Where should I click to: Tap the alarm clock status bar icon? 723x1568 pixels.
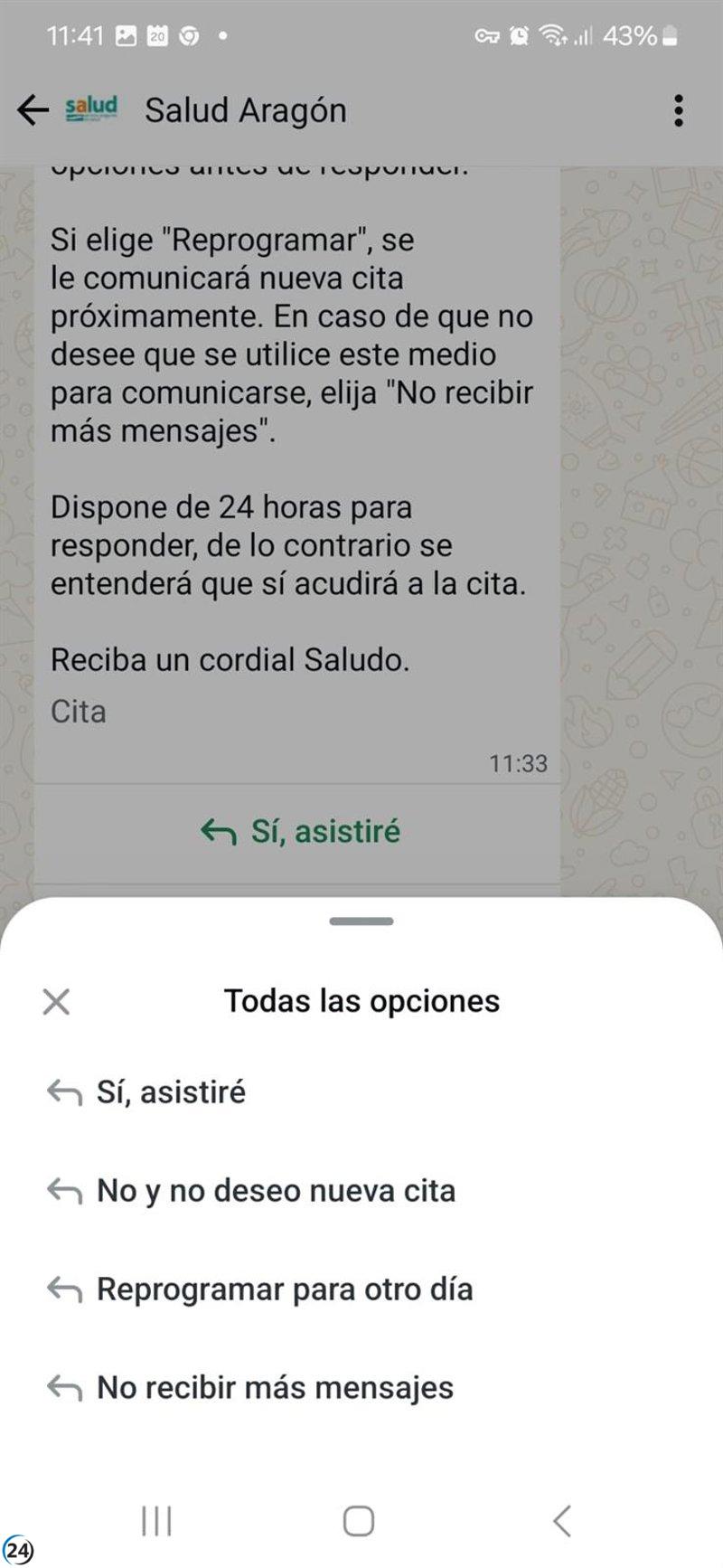coord(517,36)
